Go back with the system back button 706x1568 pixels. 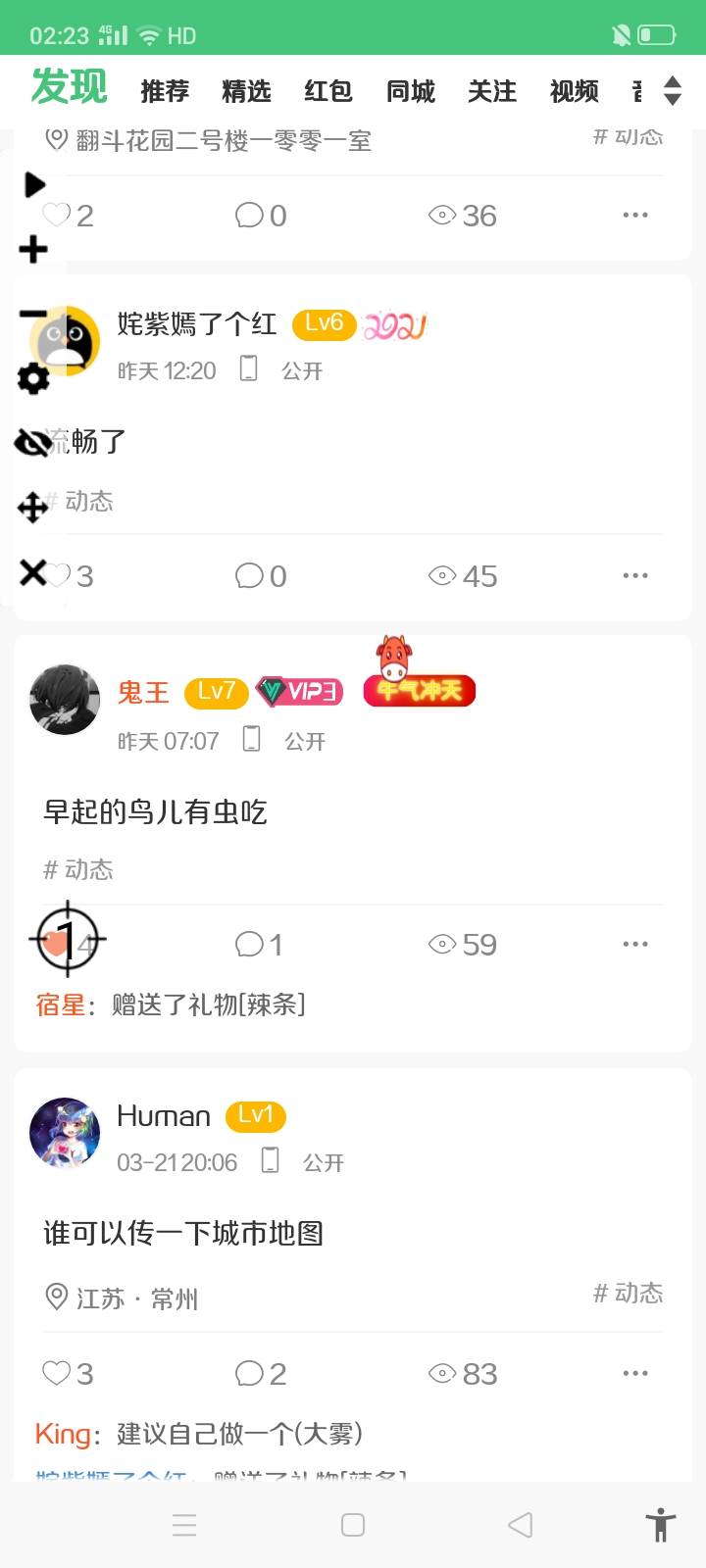pos(521,1525)
